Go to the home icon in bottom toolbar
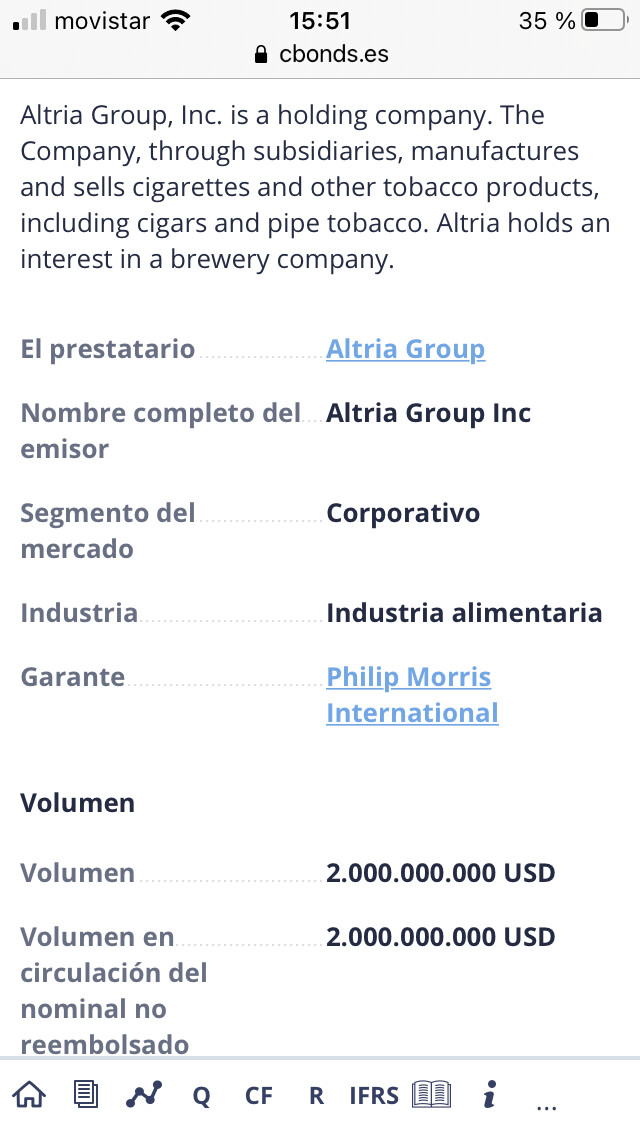The height and width of the screenshot is (1136, 640). click(29, 1095)
